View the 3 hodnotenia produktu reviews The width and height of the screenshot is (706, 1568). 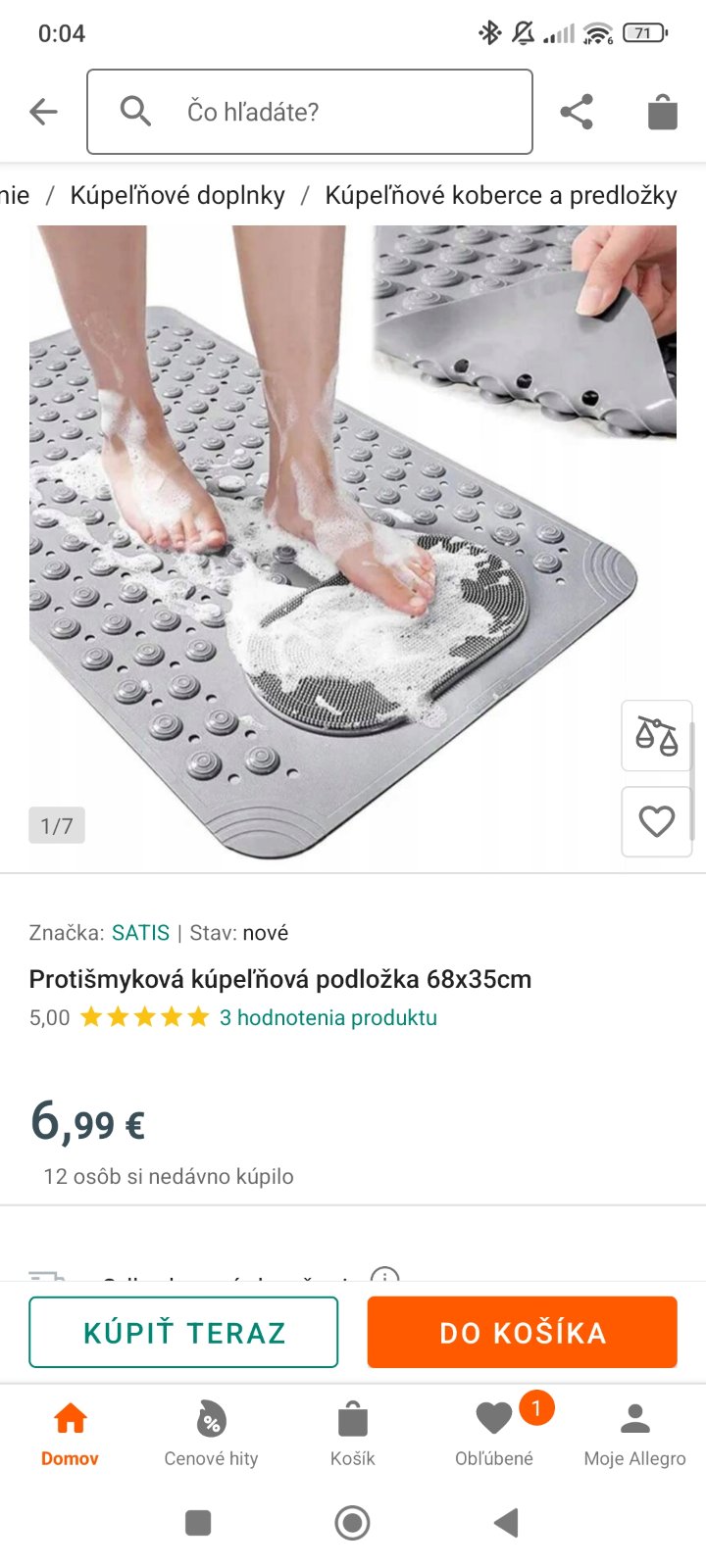click(328, 1017)
